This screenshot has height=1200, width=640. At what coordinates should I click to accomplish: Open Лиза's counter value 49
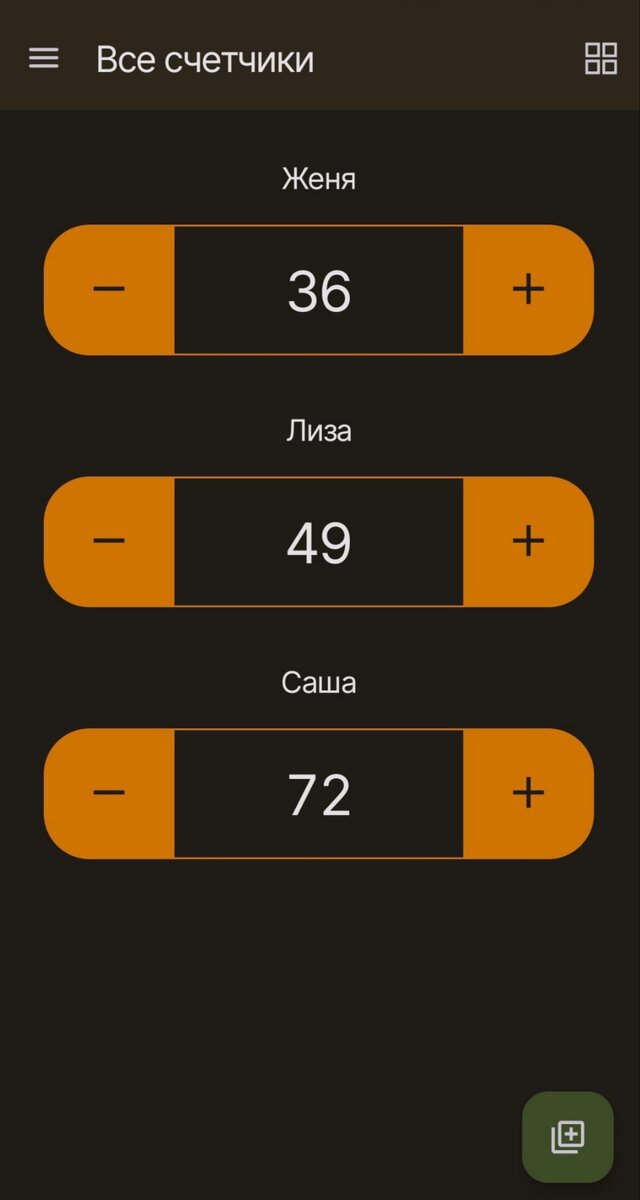pos(319,542)
